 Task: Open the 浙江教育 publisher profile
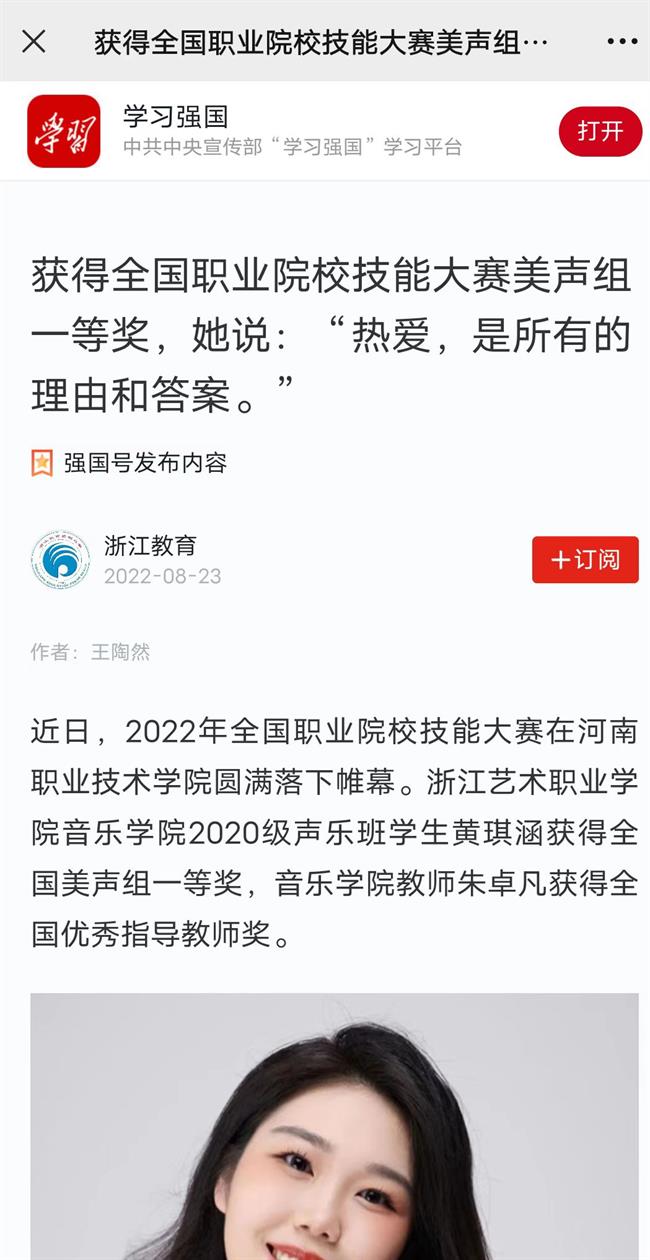coord(150,546)
